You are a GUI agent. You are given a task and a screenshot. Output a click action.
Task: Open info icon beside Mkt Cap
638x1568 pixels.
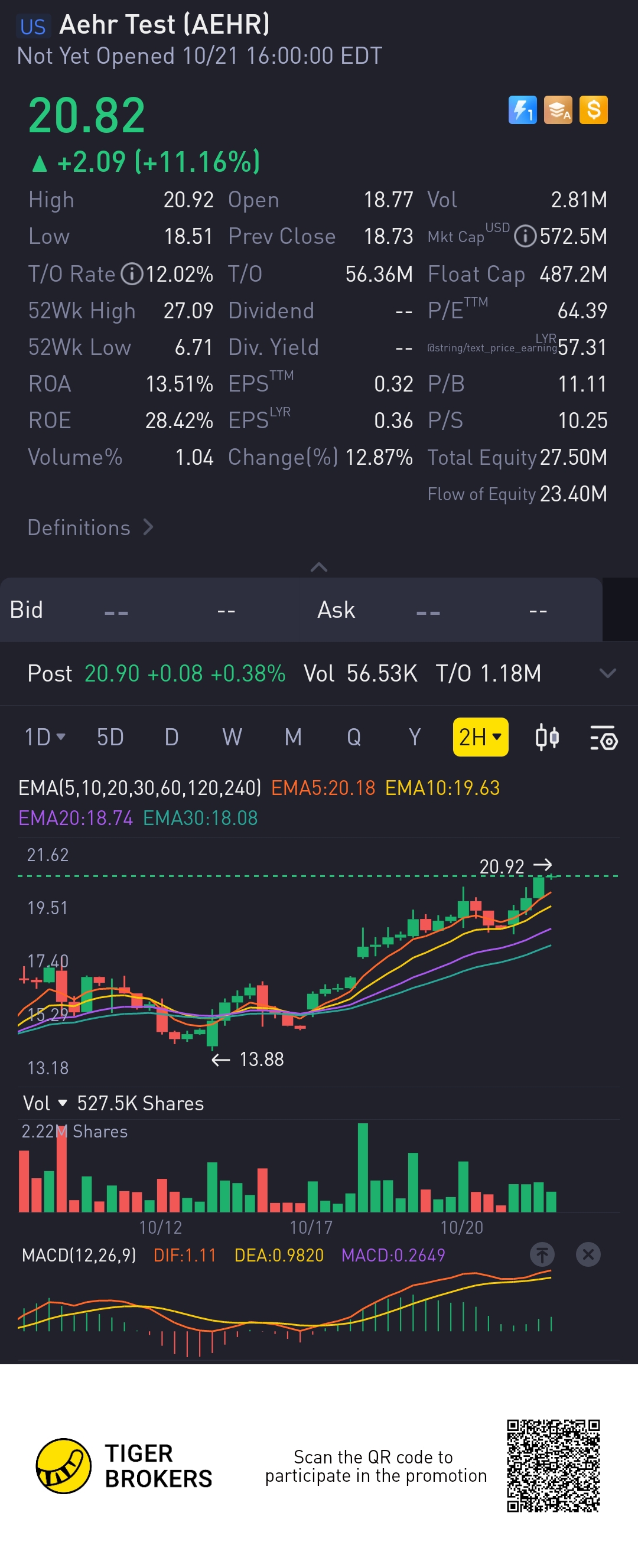(x=525, y=236)
